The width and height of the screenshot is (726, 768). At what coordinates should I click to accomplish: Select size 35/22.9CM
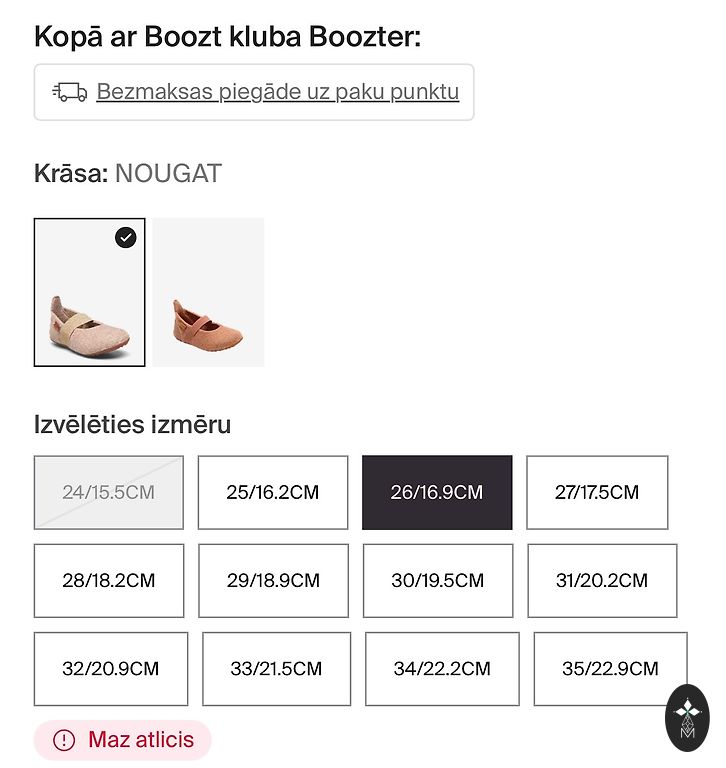coord(609,669)
